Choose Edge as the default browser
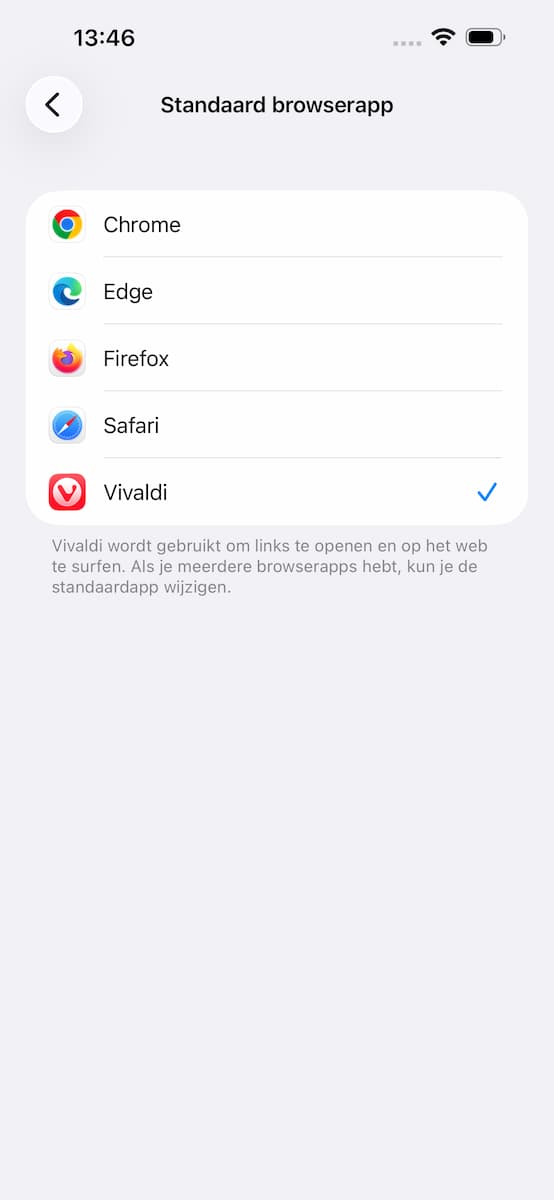Screen dimensions: 554x1200 click(277, 291)
